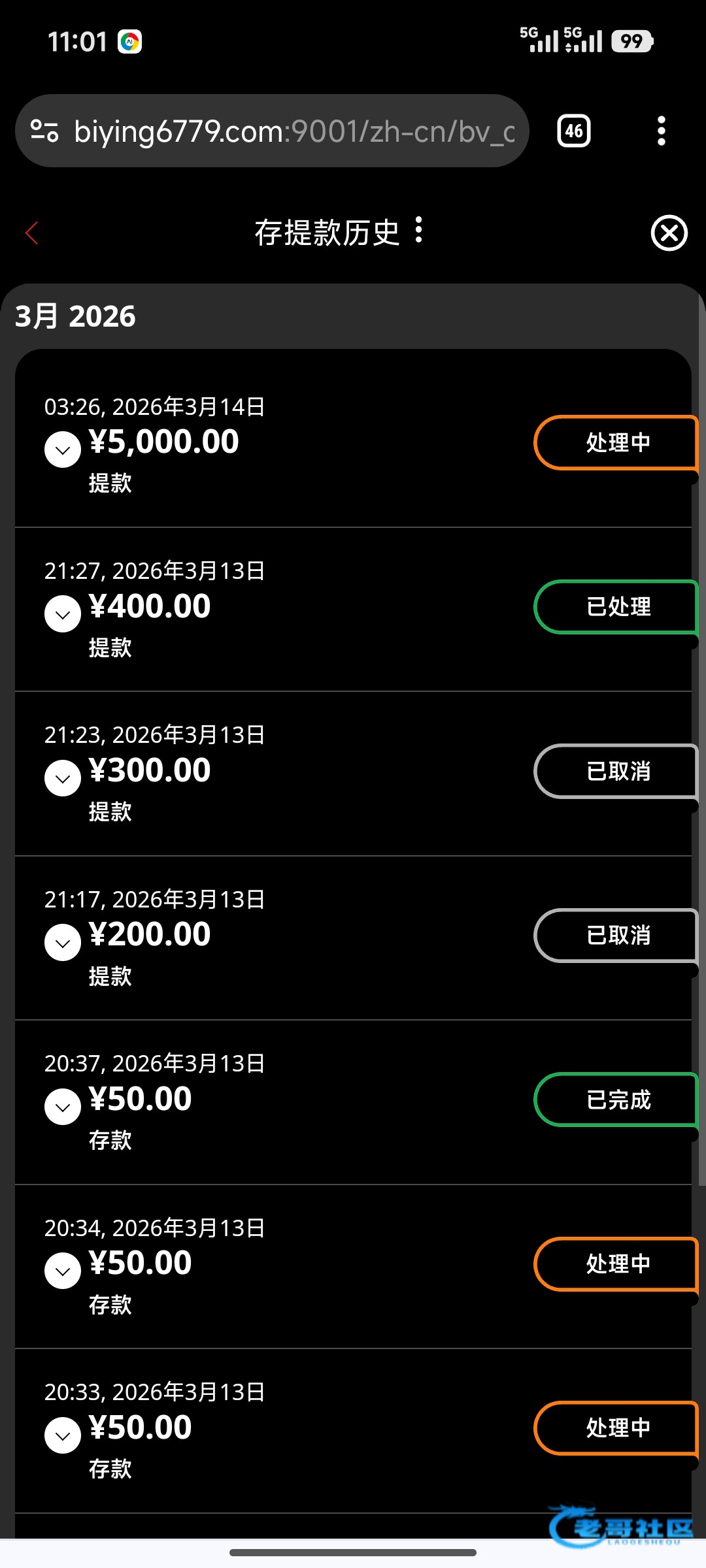The width and height of the screenshot is (706, 1568).
Task: Tap 处理中 status on ¥5,000.00 withdrawal
Action: point(616,443)
